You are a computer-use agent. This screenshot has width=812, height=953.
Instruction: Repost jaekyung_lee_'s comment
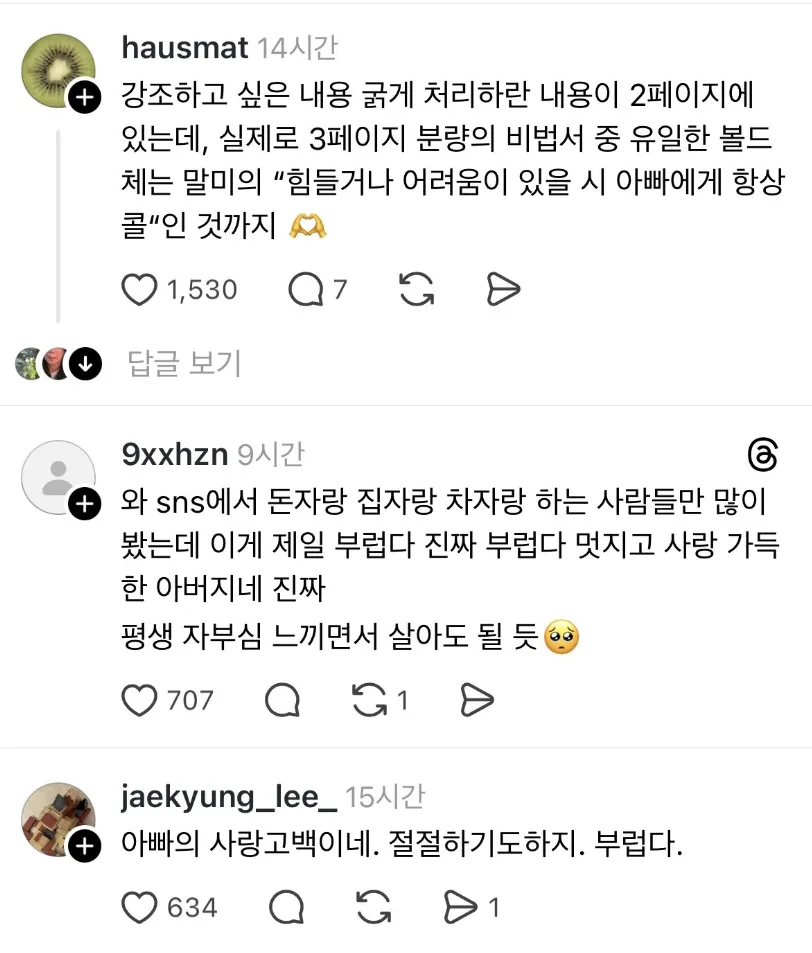[x=373, y=907]
